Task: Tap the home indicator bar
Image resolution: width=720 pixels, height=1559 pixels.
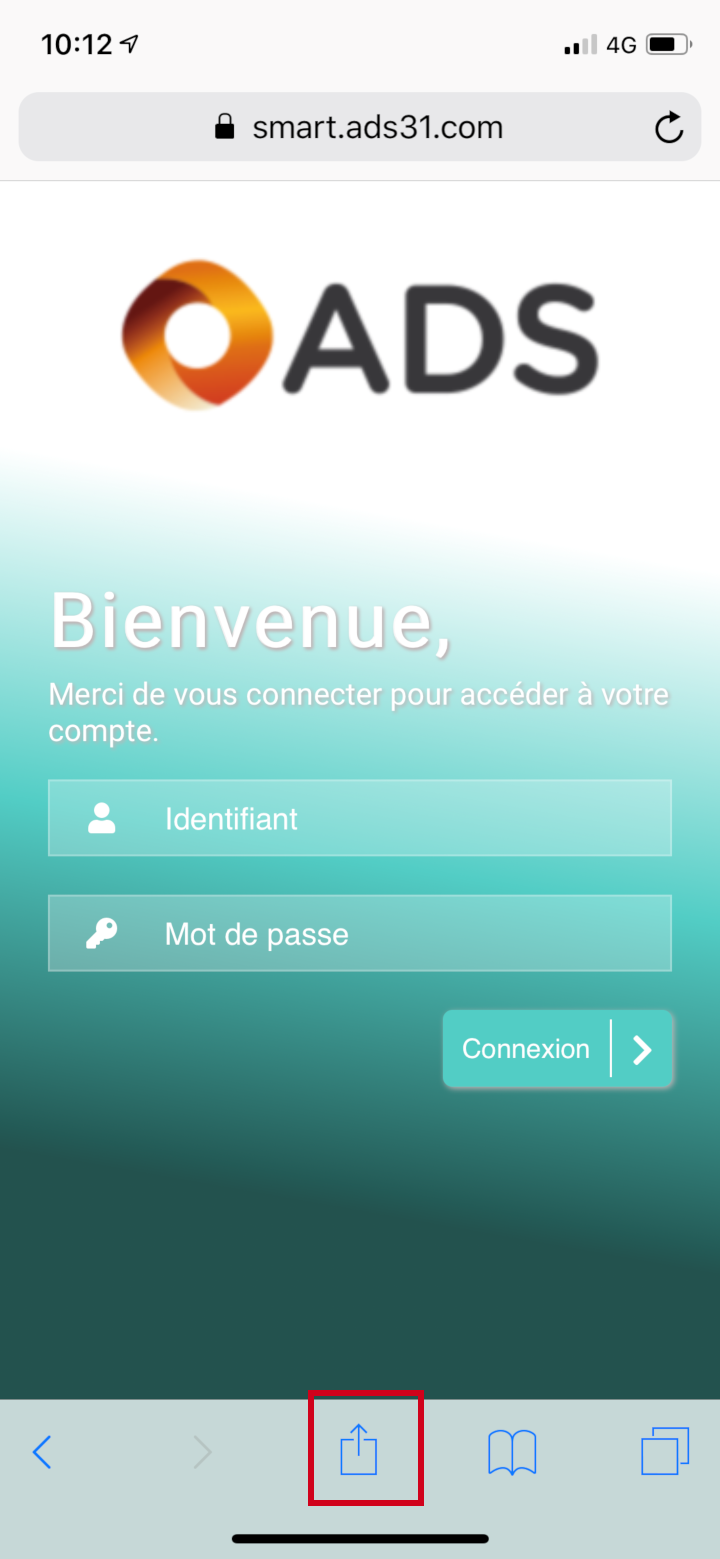Action: point(360,1537)
